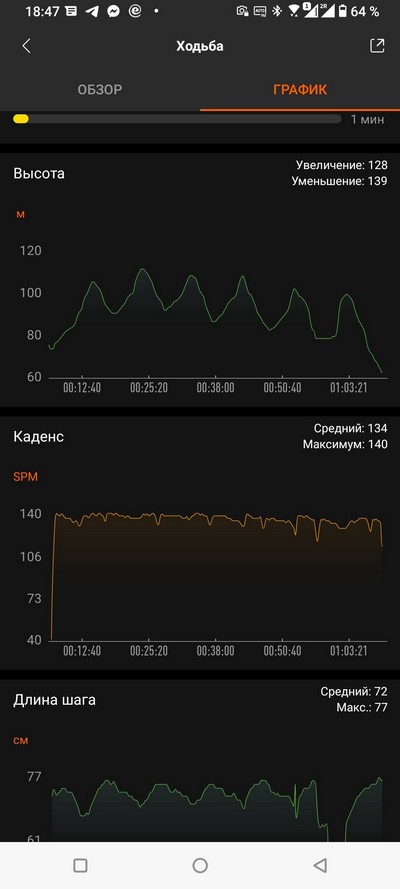Select the ГРАФИК tab
Screen dimensions: 400x889
[x=300, y=90]
